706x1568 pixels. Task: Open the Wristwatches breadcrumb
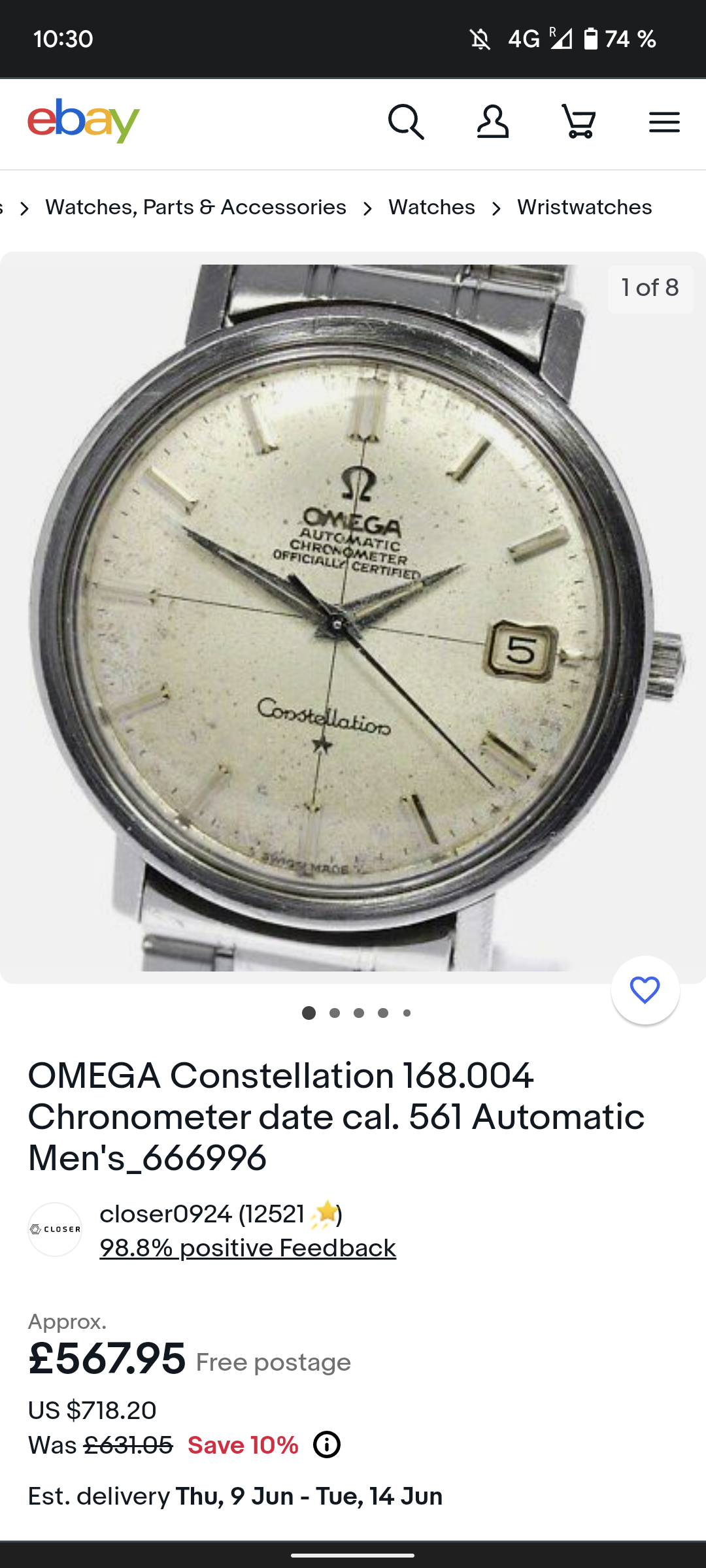pos(584,207)
